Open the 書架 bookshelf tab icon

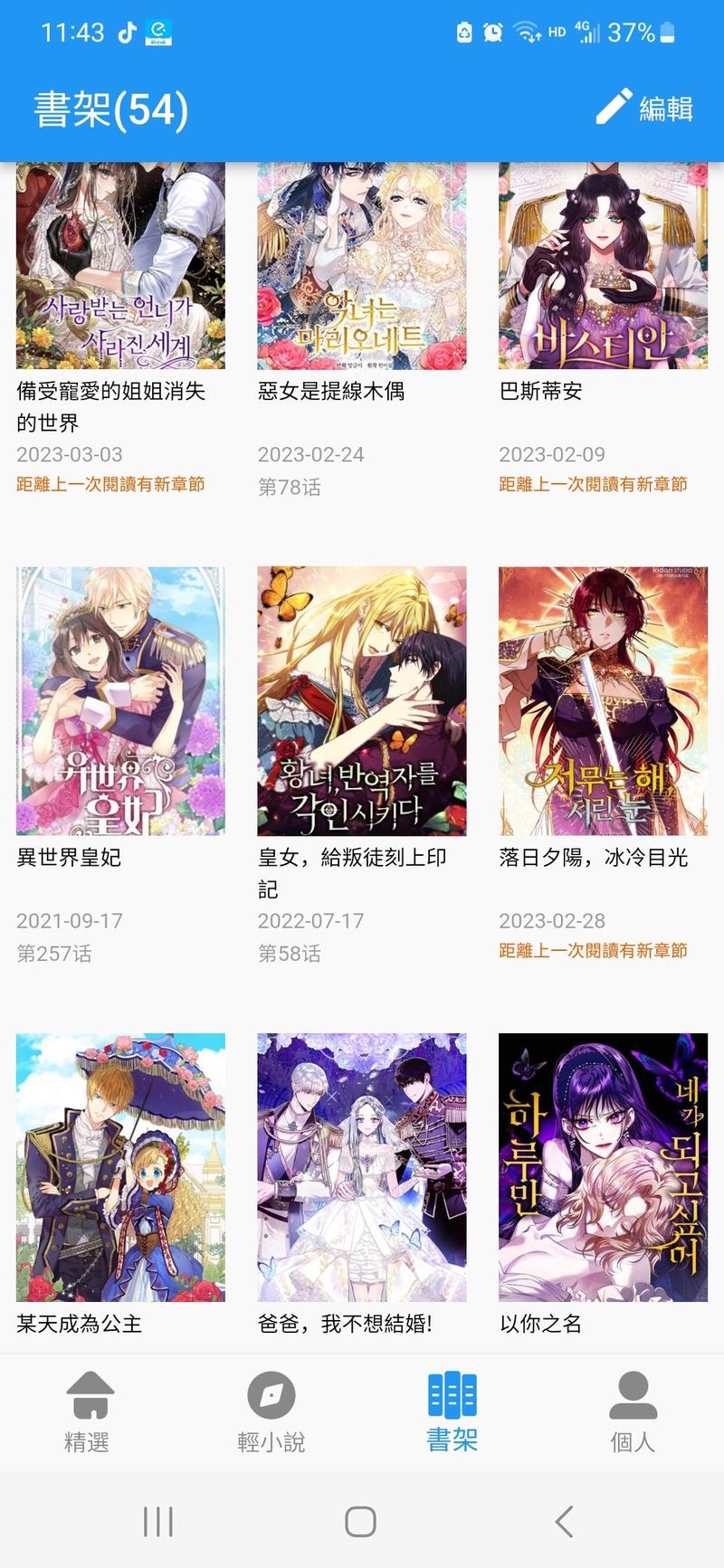[452, 1398]
